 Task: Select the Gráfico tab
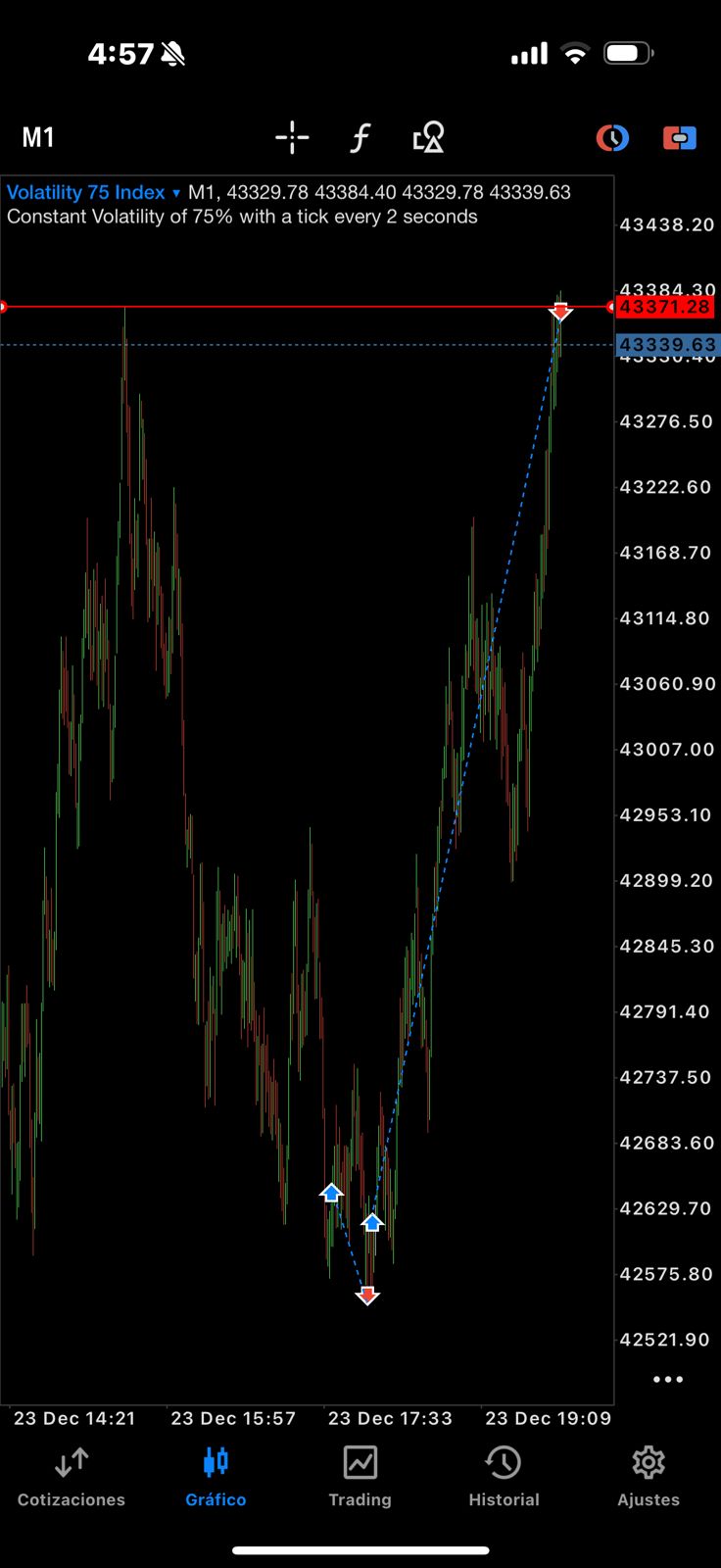coord(216,1477)
